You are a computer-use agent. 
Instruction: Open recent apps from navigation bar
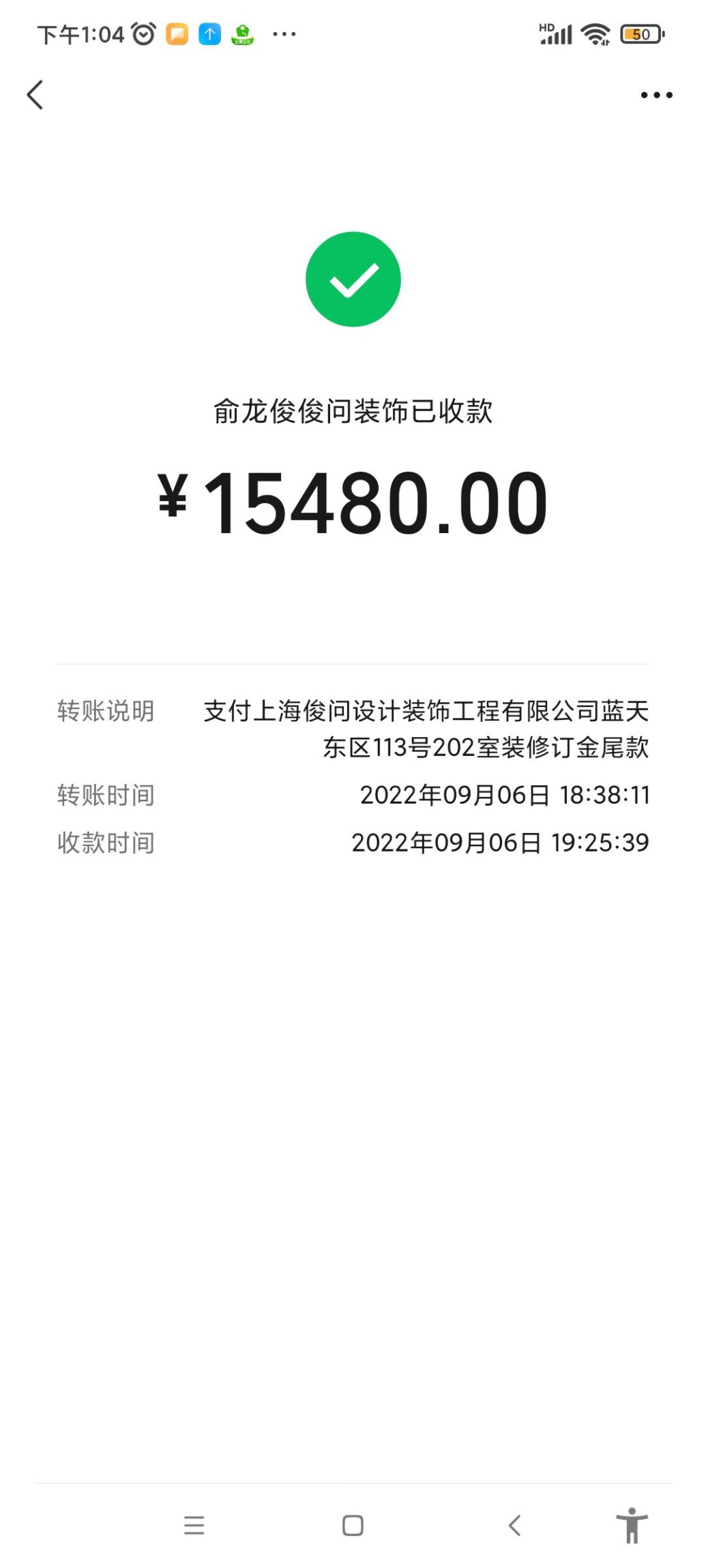[x=194, y=1525]
